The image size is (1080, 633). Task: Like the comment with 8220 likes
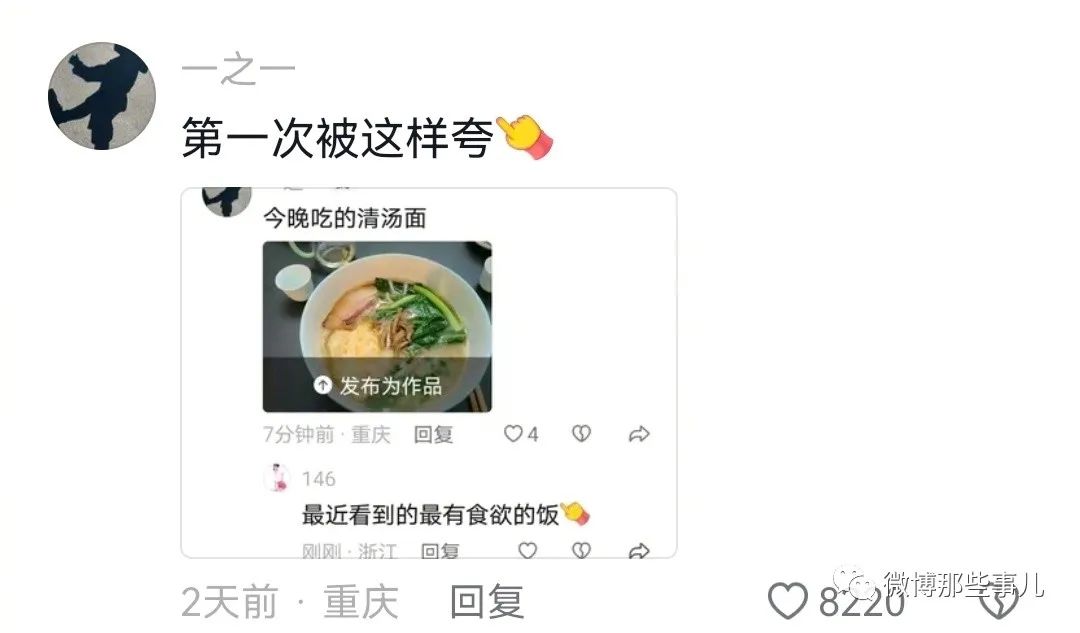pyautogui.click(x=788, y=602)
